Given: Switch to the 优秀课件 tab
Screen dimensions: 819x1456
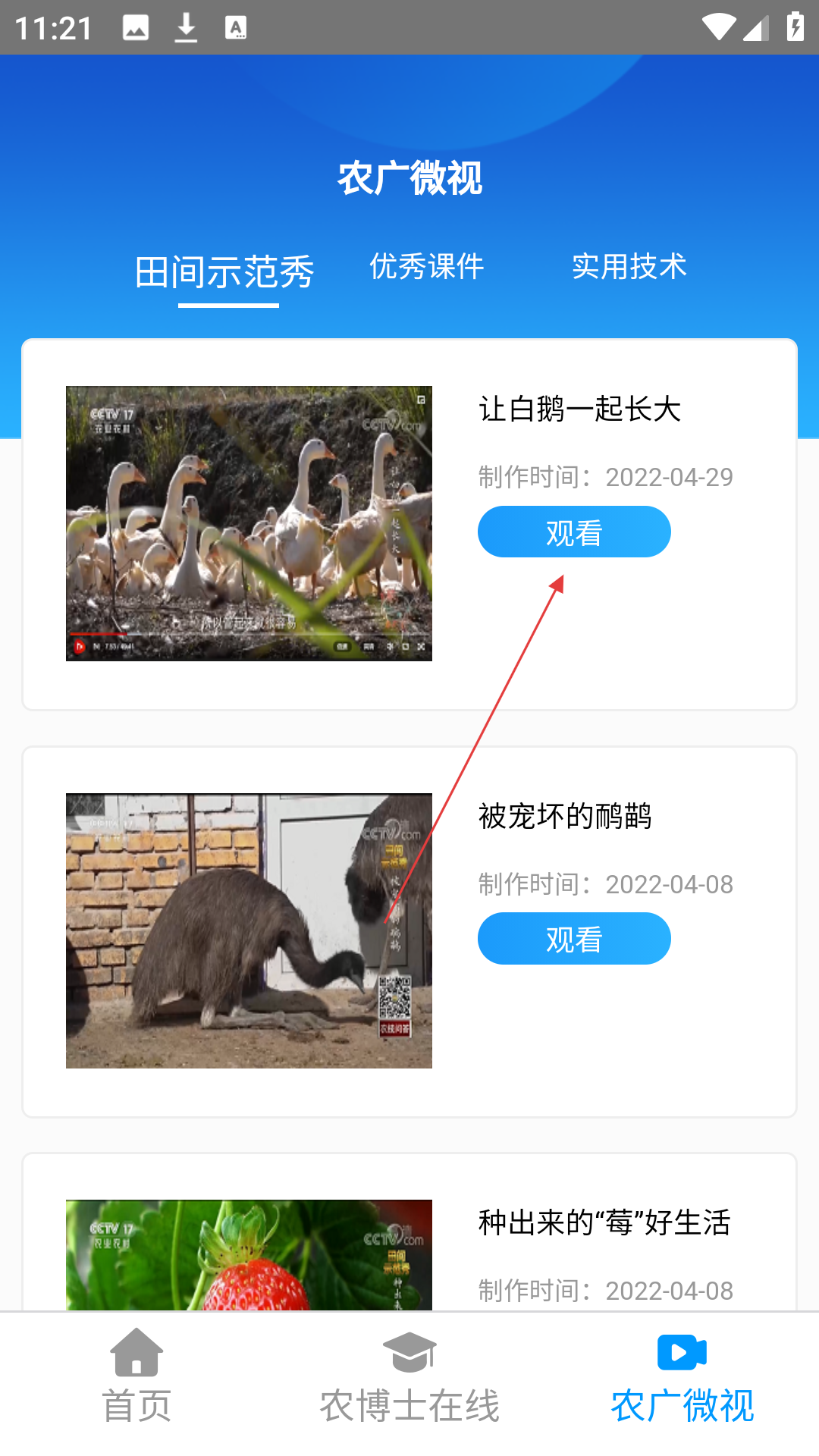Looking at the screenshot, I should tap(426, 267).
